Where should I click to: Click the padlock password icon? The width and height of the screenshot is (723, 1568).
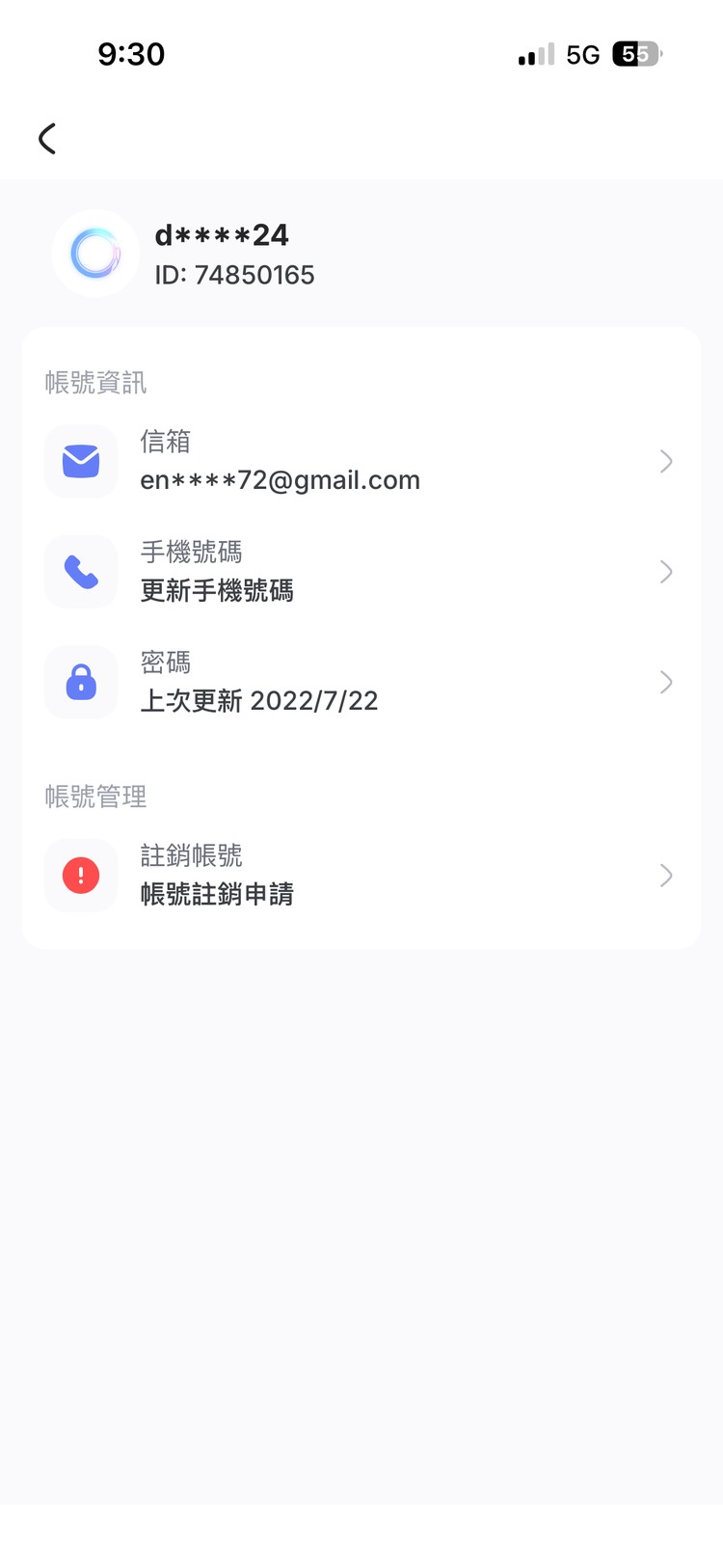pyautogui.click(x=80, y=682)
